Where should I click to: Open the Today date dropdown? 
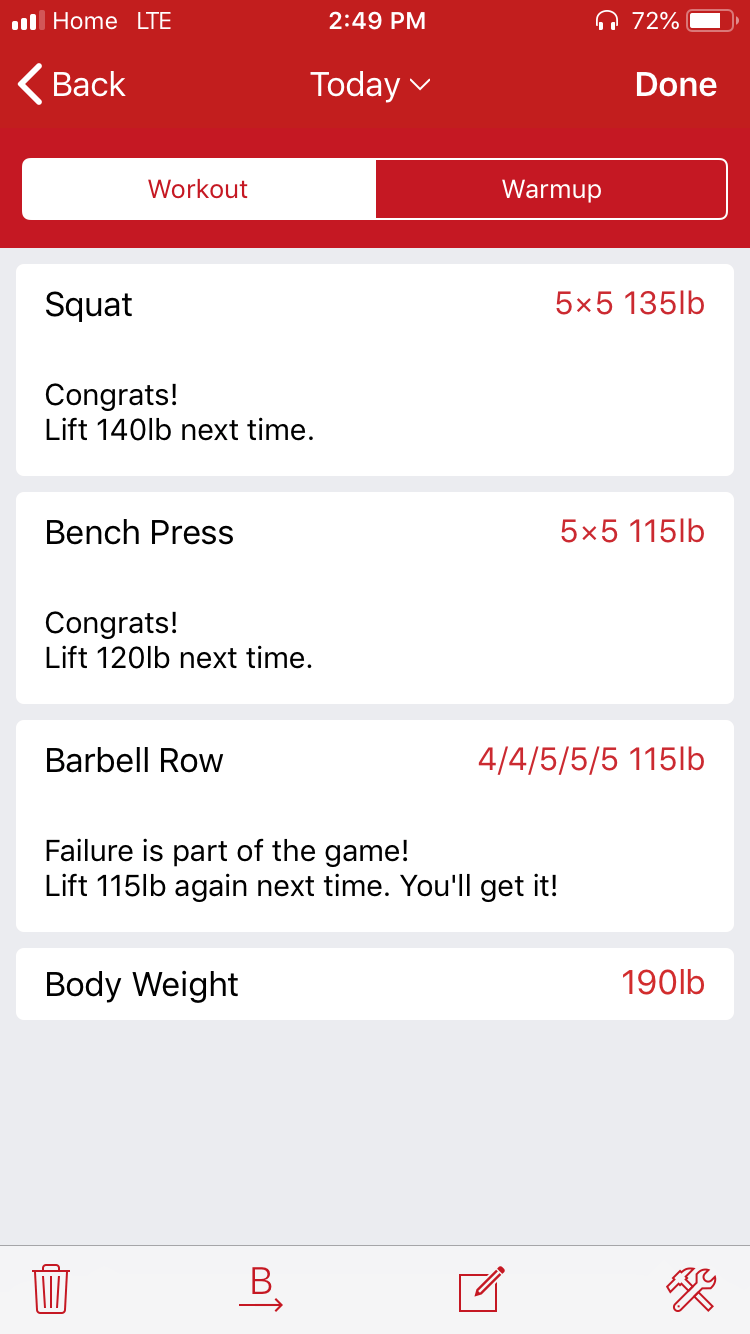point(369,85)
